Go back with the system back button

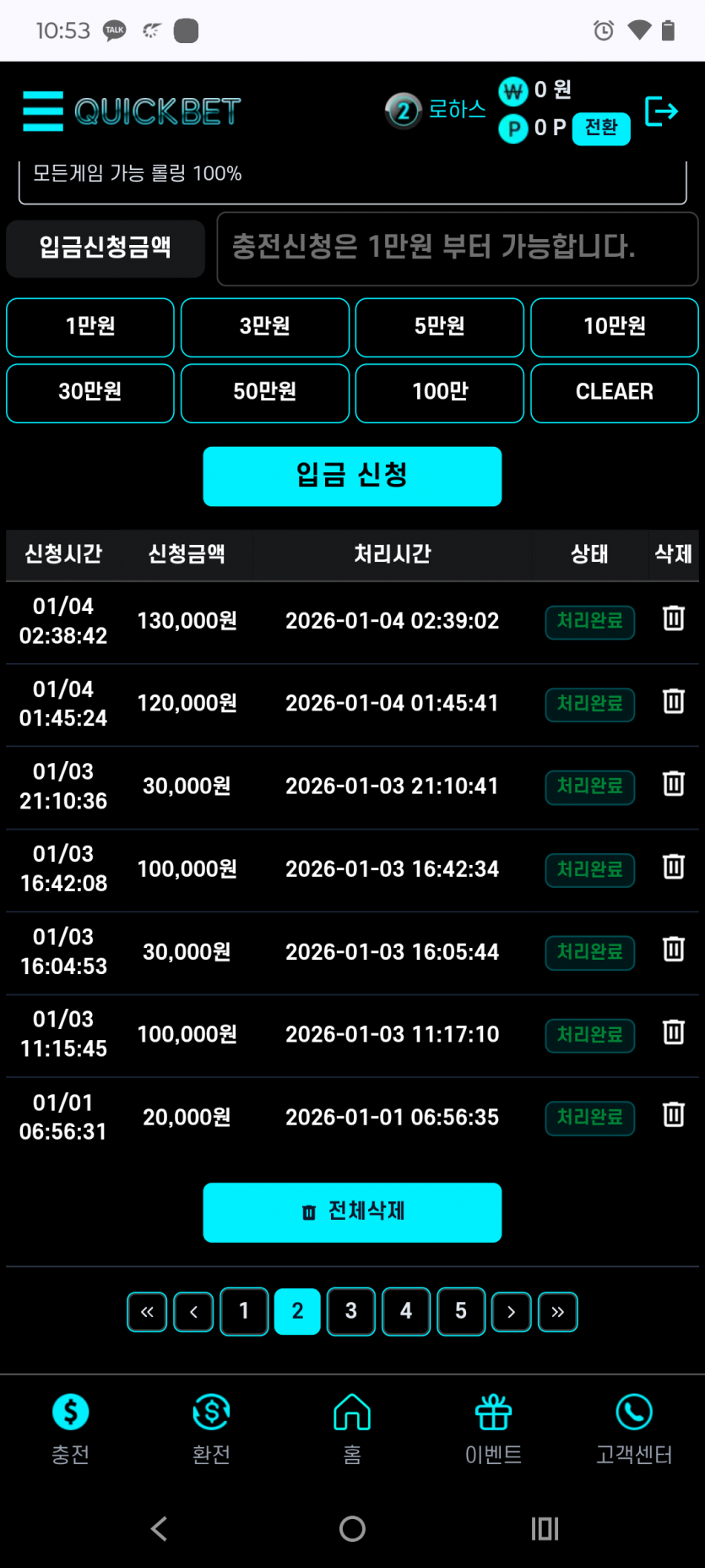(159, 1528)
